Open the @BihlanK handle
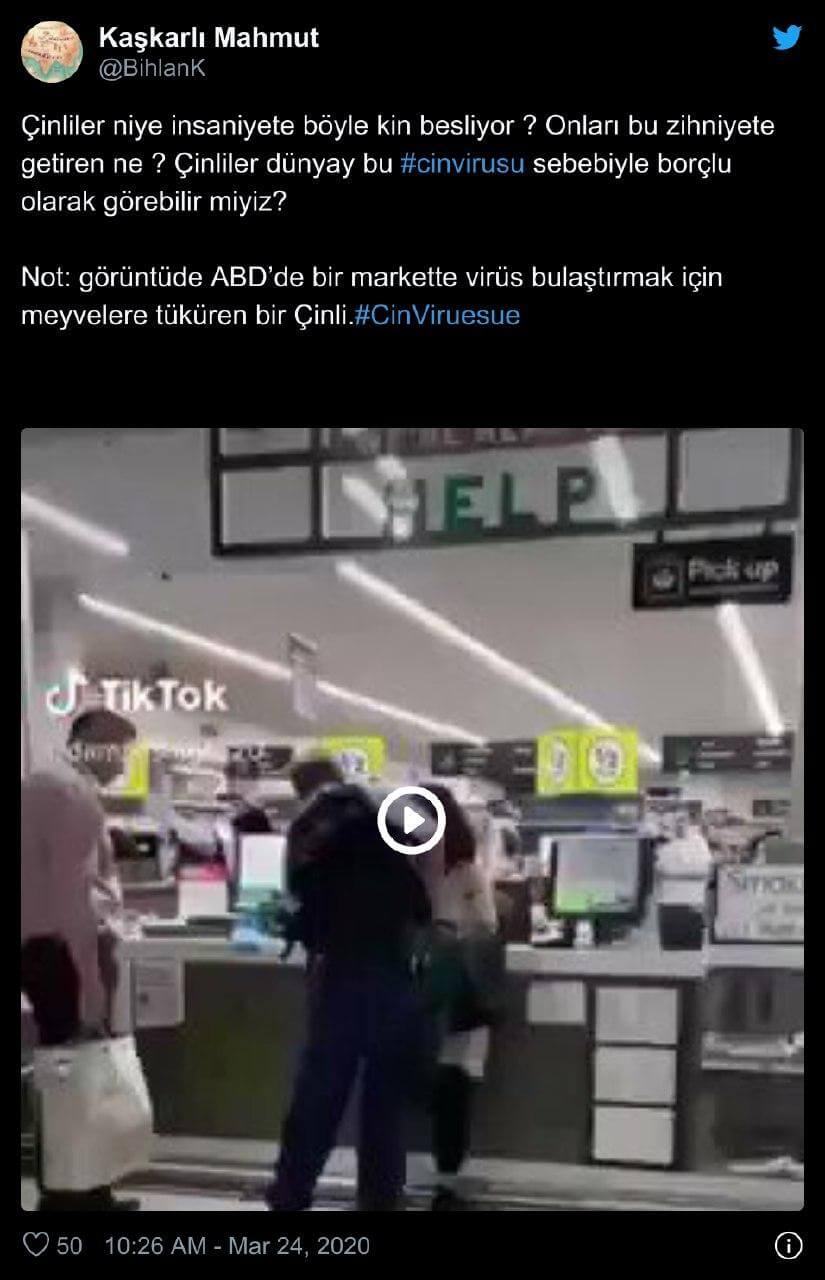The image size is (825, 1280). coord(152,69)
